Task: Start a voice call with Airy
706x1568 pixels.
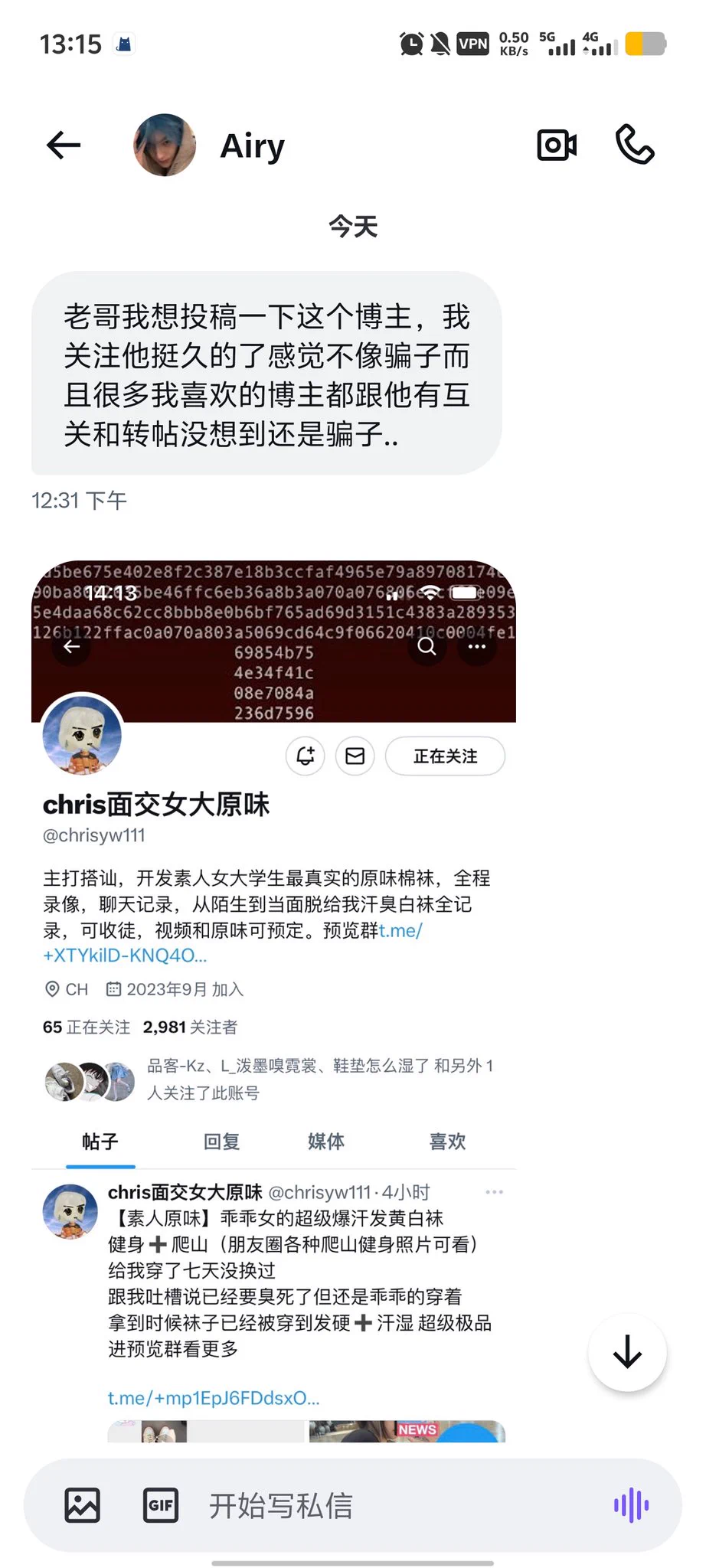Action: point(635,145)
